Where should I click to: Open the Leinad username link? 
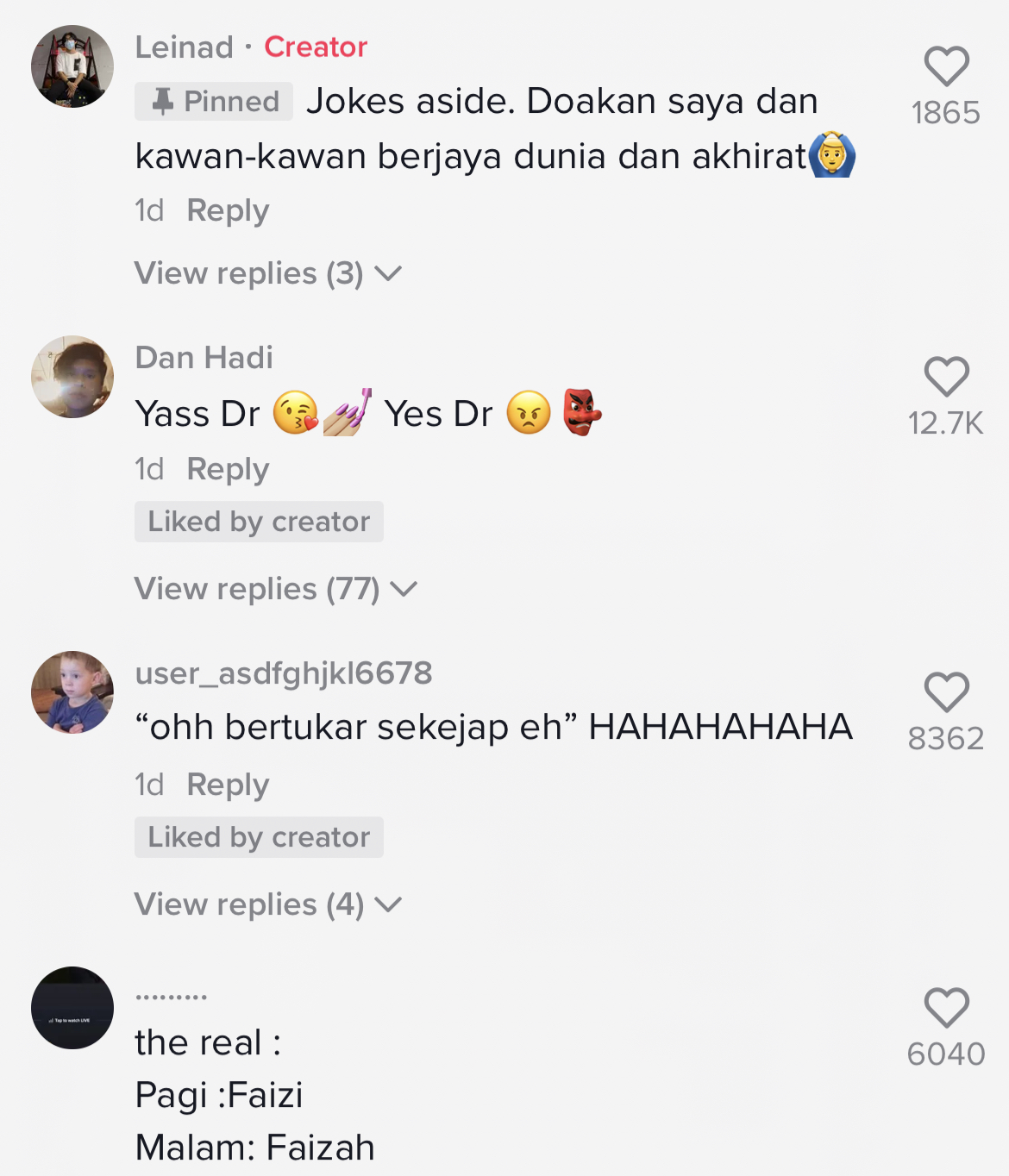point(184,47)
